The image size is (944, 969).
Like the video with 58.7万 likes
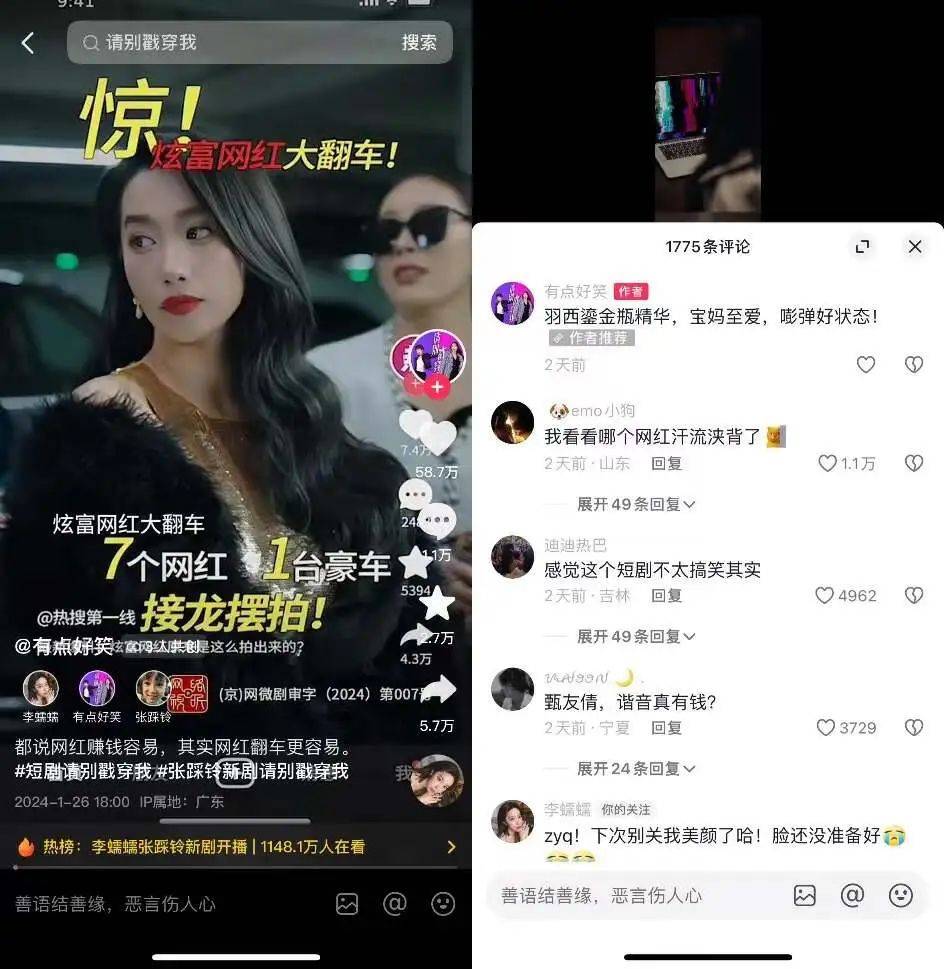[437, 439]
